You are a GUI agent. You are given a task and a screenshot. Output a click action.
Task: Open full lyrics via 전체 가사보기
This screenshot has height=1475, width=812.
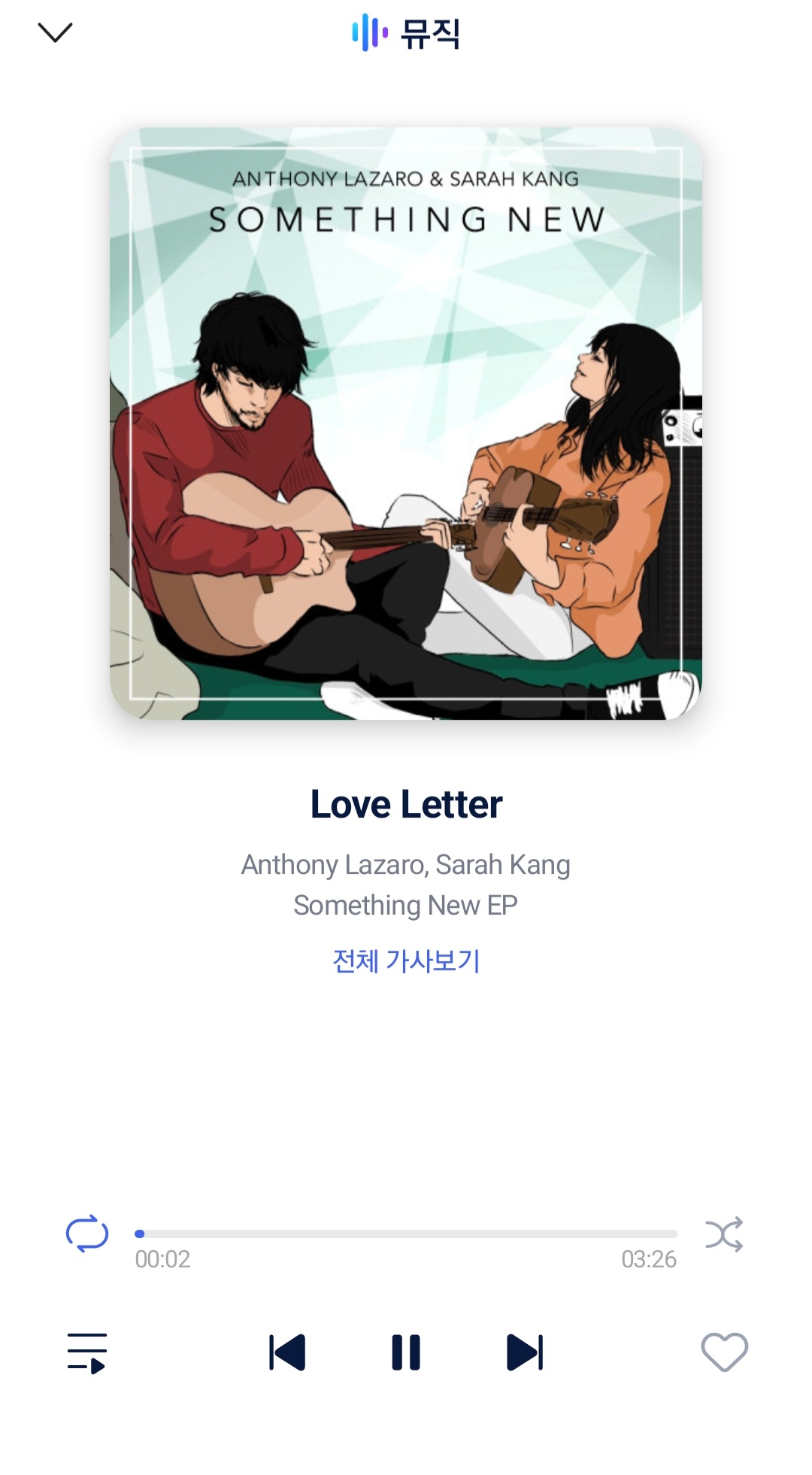click(x=406, y=961)
